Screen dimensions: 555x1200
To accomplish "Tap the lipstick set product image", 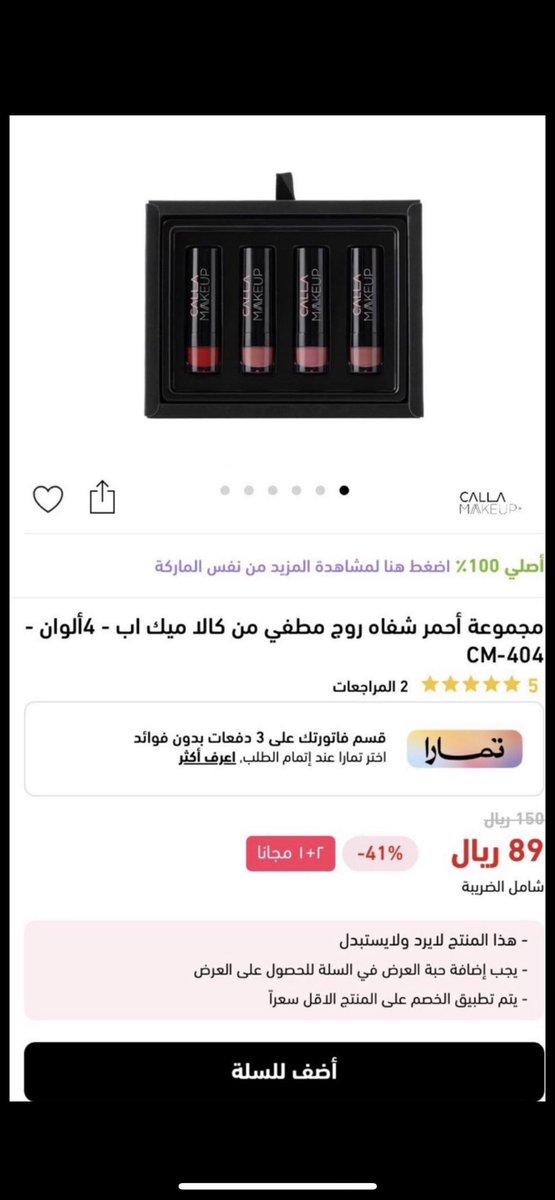I will [284, 297].
